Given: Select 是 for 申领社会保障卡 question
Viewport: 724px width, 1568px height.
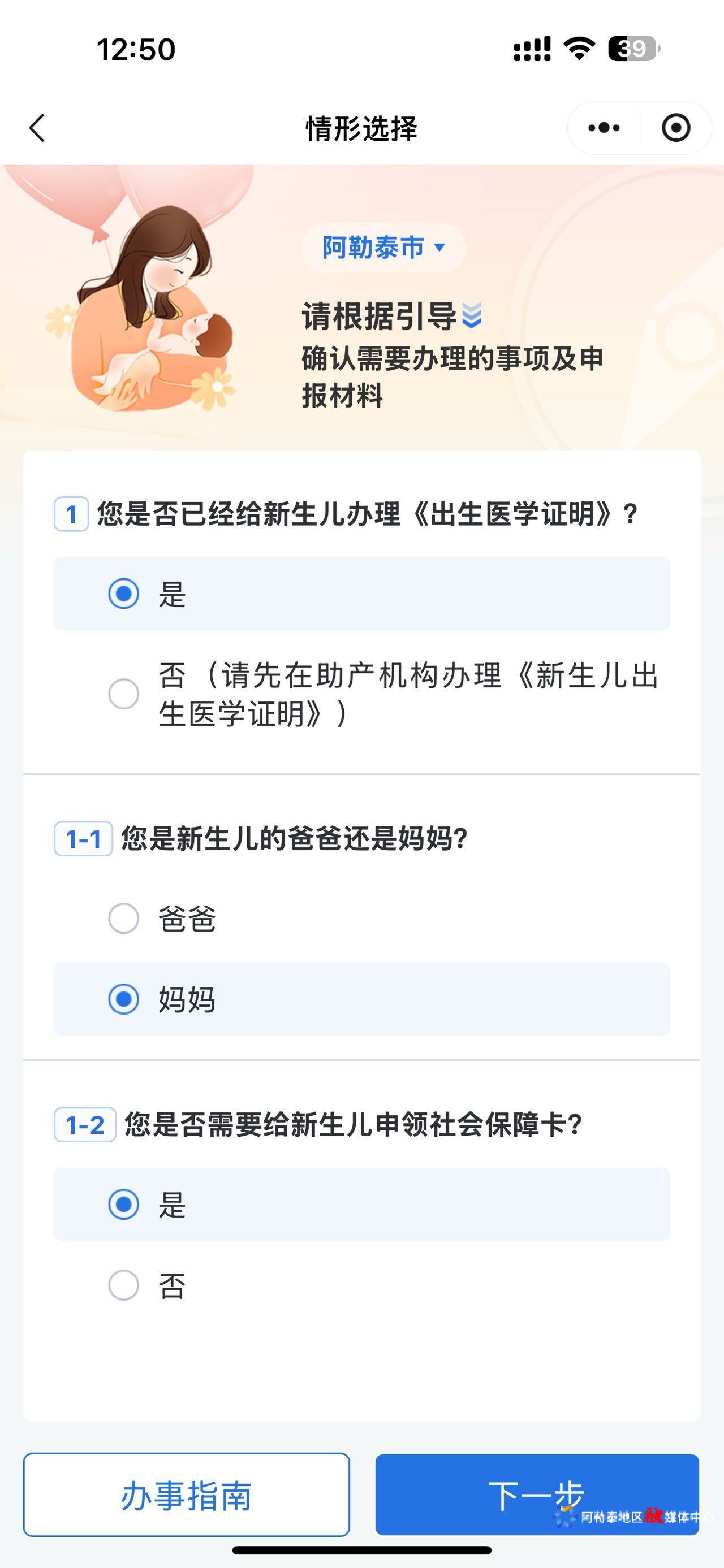Looking at the screenshot, I should (124, 1204).
